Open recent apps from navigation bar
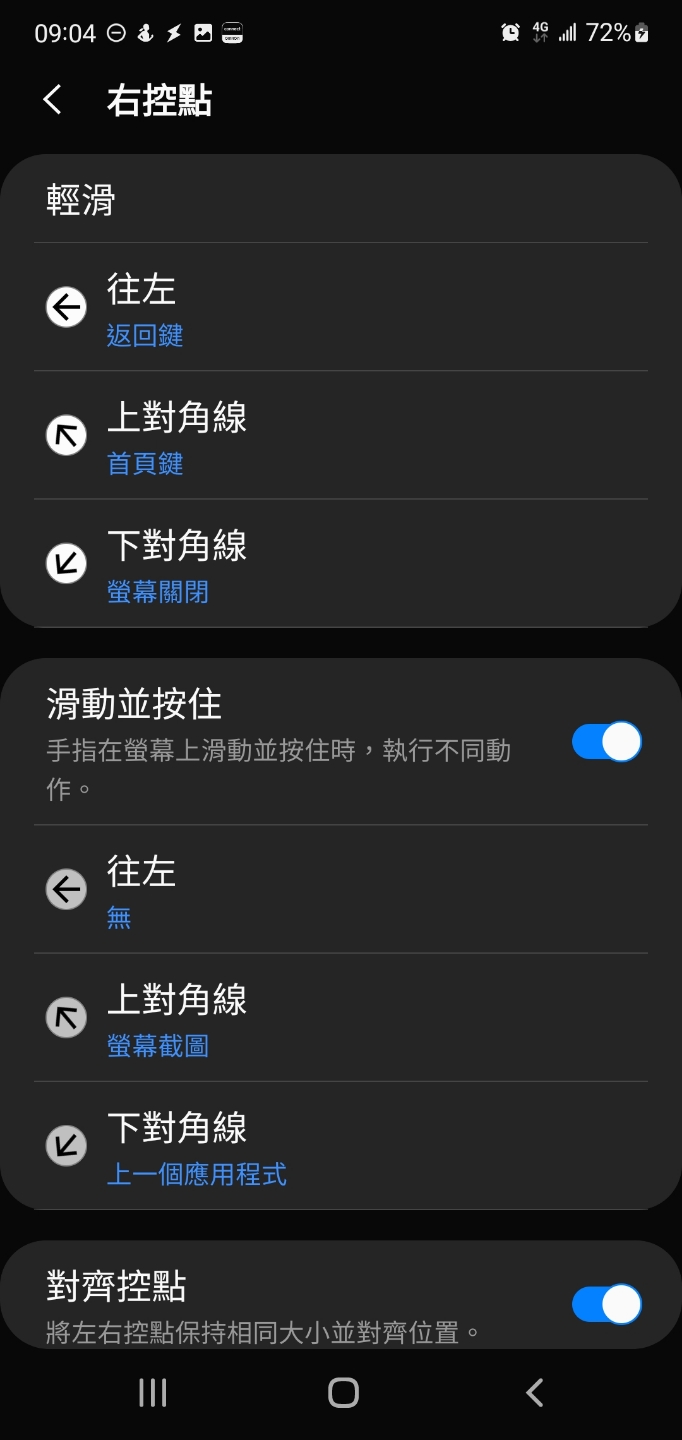682x1440 pixels. tap(152, 1392)
